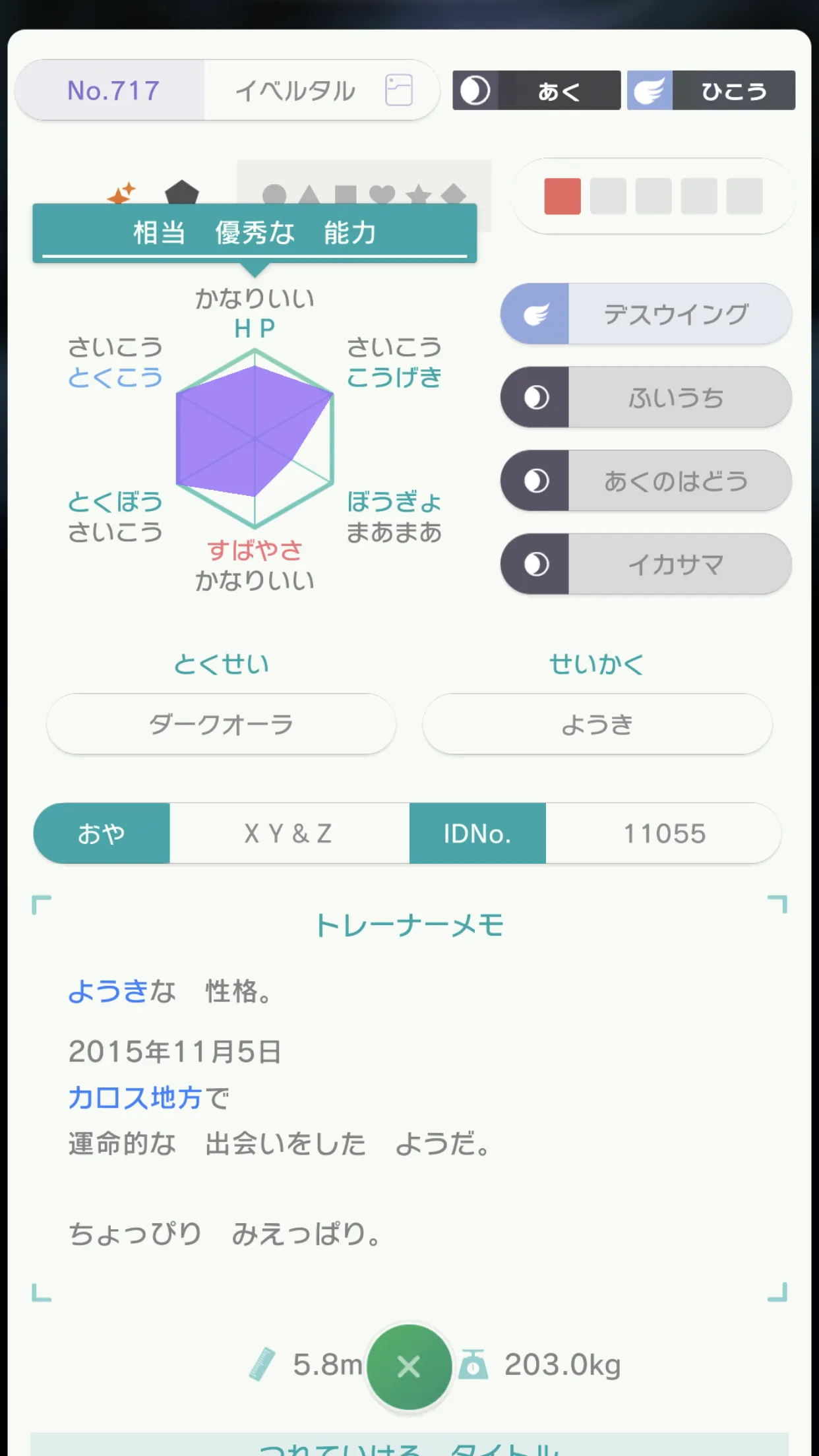819x1456 pixels.
Task: Show the ダークオーラ ability description
Action: click(x=221, y=724)
